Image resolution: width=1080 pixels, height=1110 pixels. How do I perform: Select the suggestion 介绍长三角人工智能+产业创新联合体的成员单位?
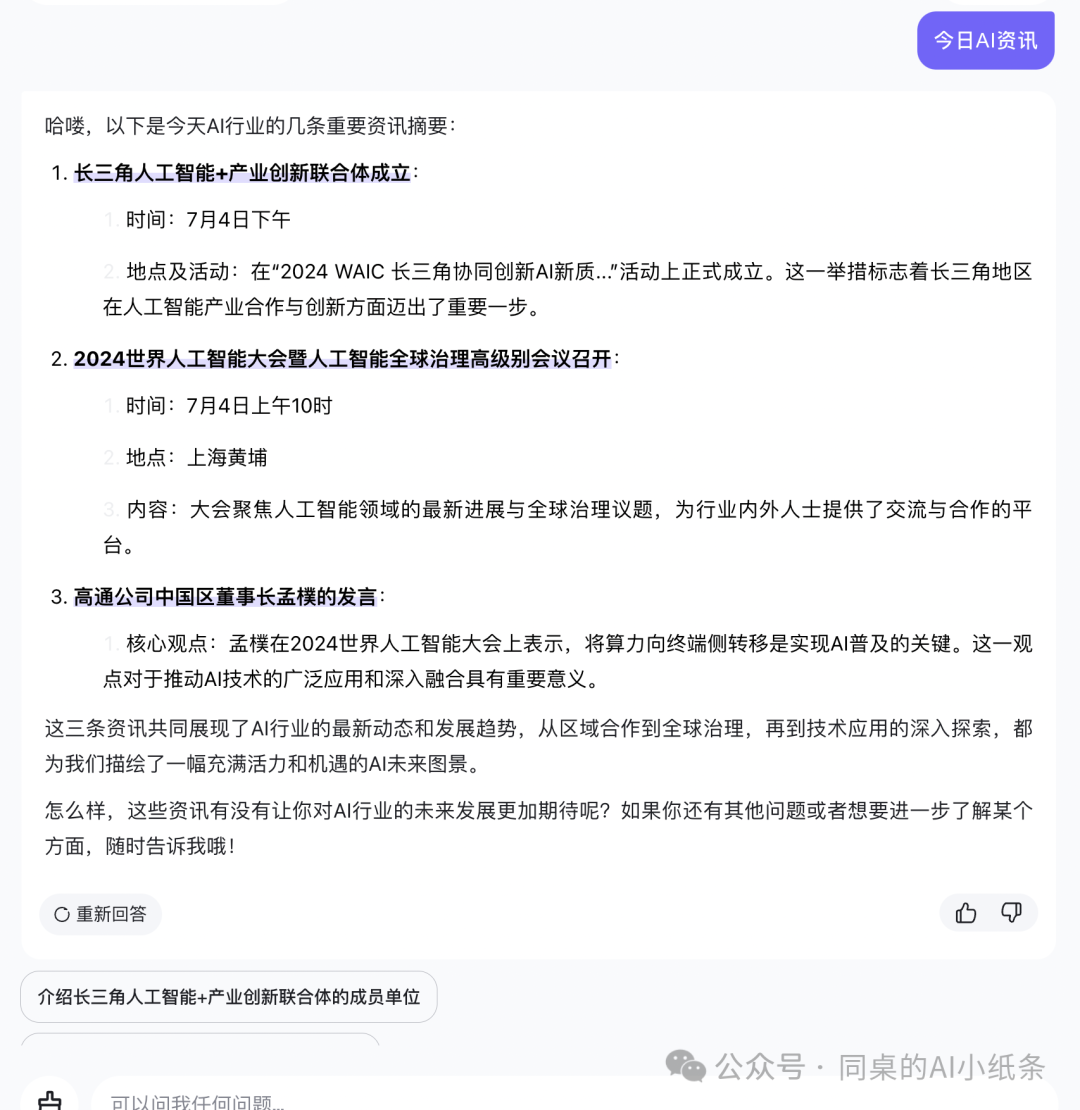pyautogui.click(x=229, y=997)
